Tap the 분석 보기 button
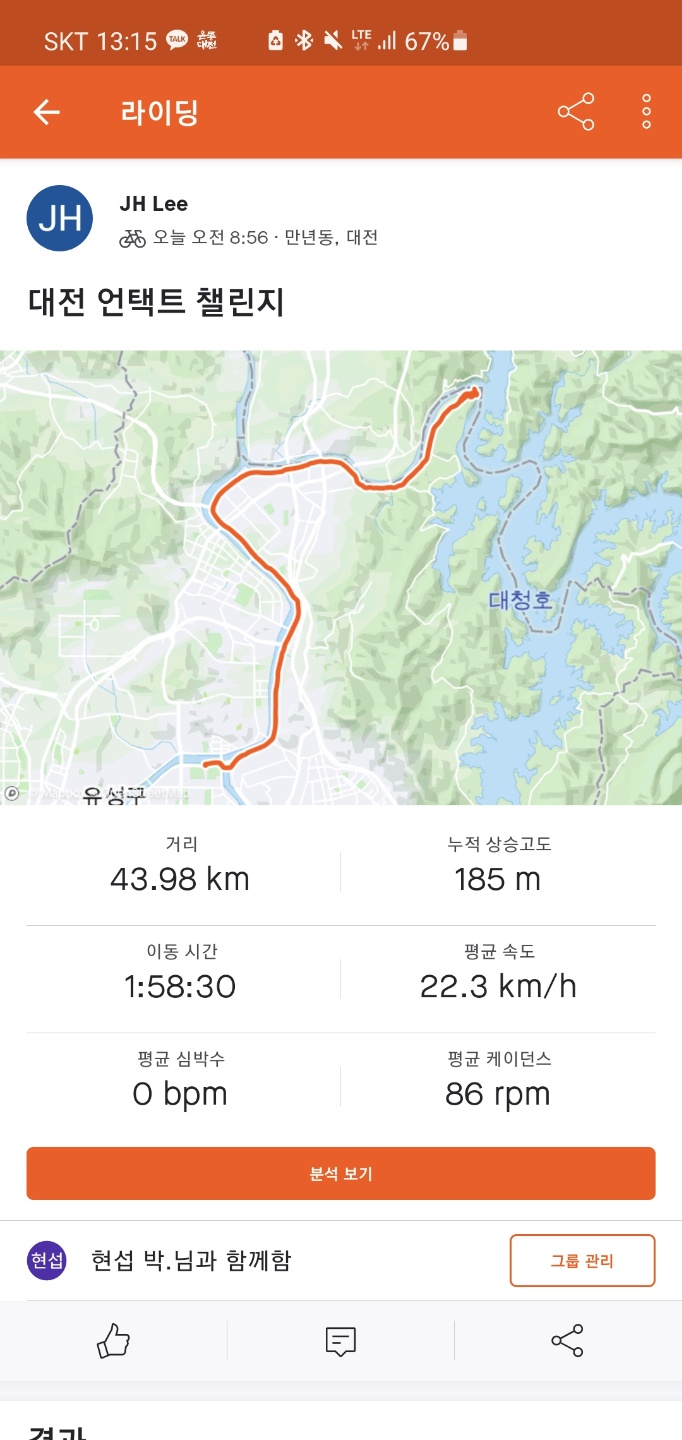The width and height of the screenshot is (682, 1440). tap(341, 1173)
